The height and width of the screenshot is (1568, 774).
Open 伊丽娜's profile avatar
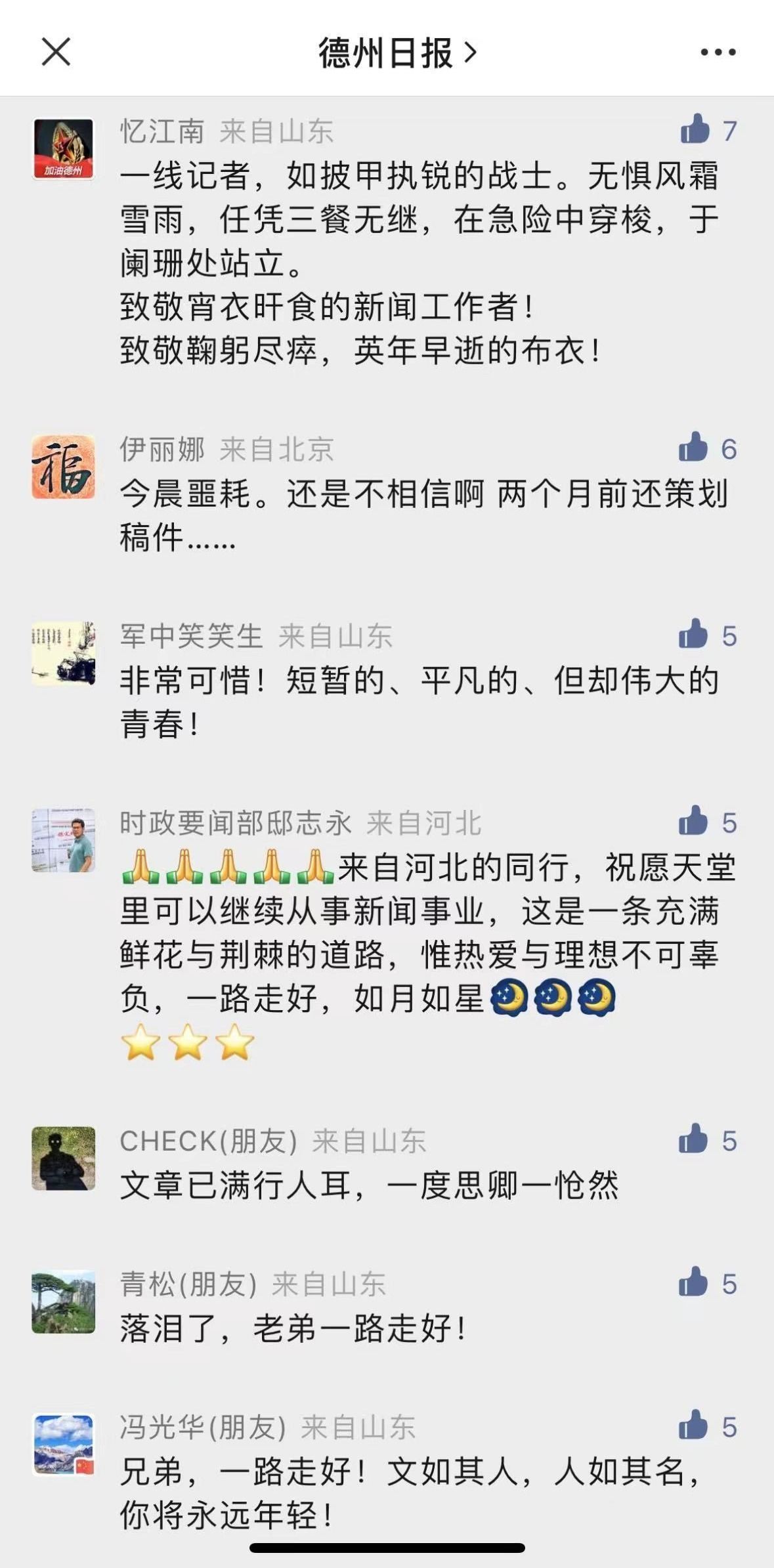click(x=64, y=467)
